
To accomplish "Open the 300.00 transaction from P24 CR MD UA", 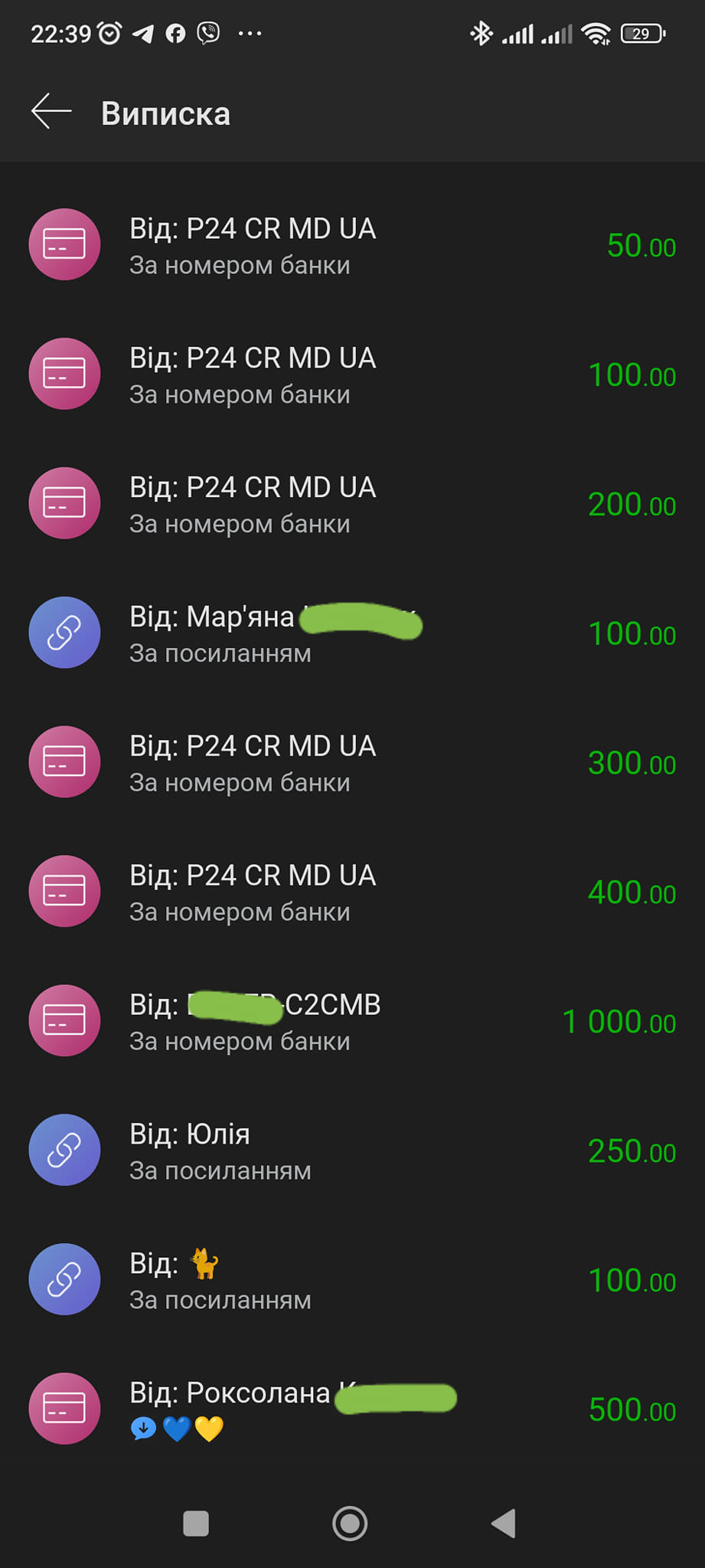I will pos(352,763).
